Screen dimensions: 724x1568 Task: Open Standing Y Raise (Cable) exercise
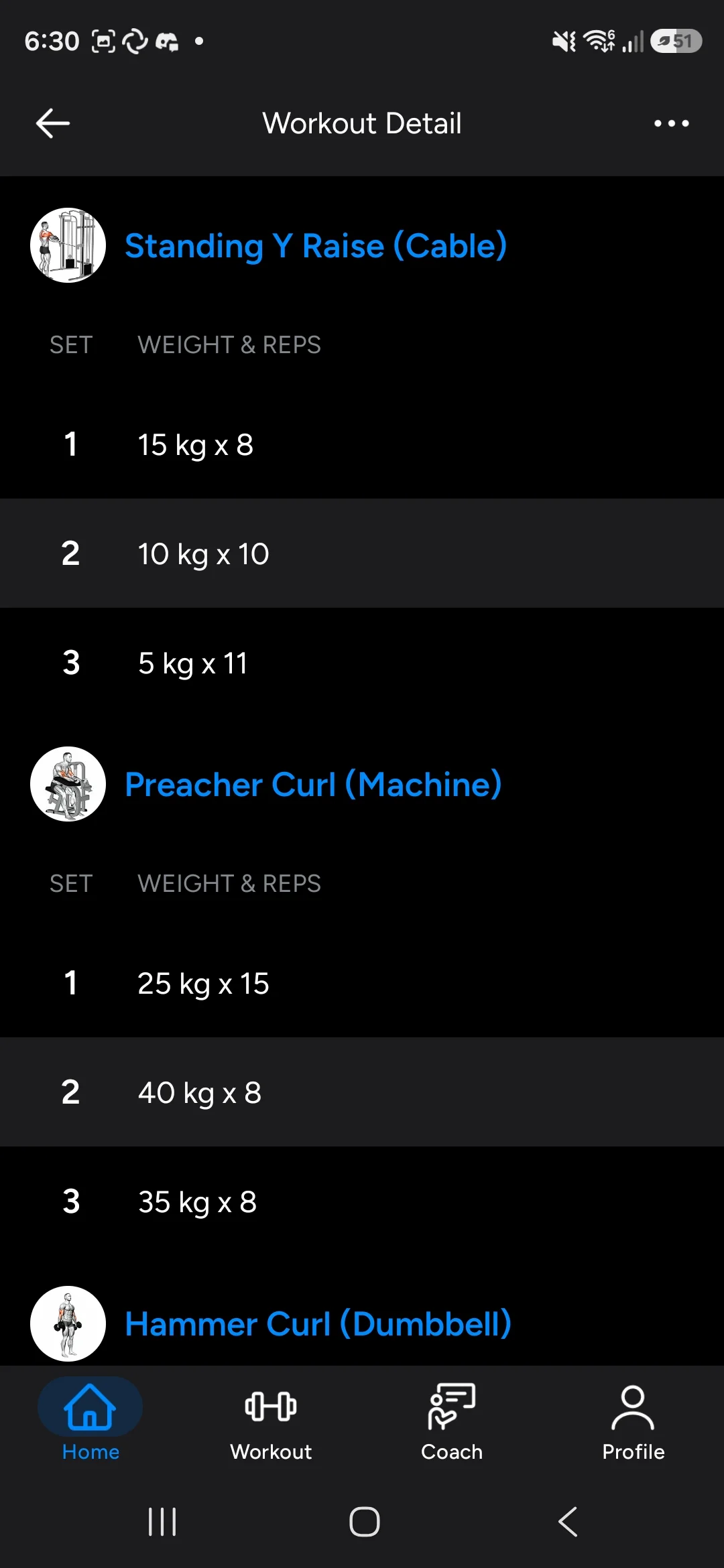[x=316, y=246]
